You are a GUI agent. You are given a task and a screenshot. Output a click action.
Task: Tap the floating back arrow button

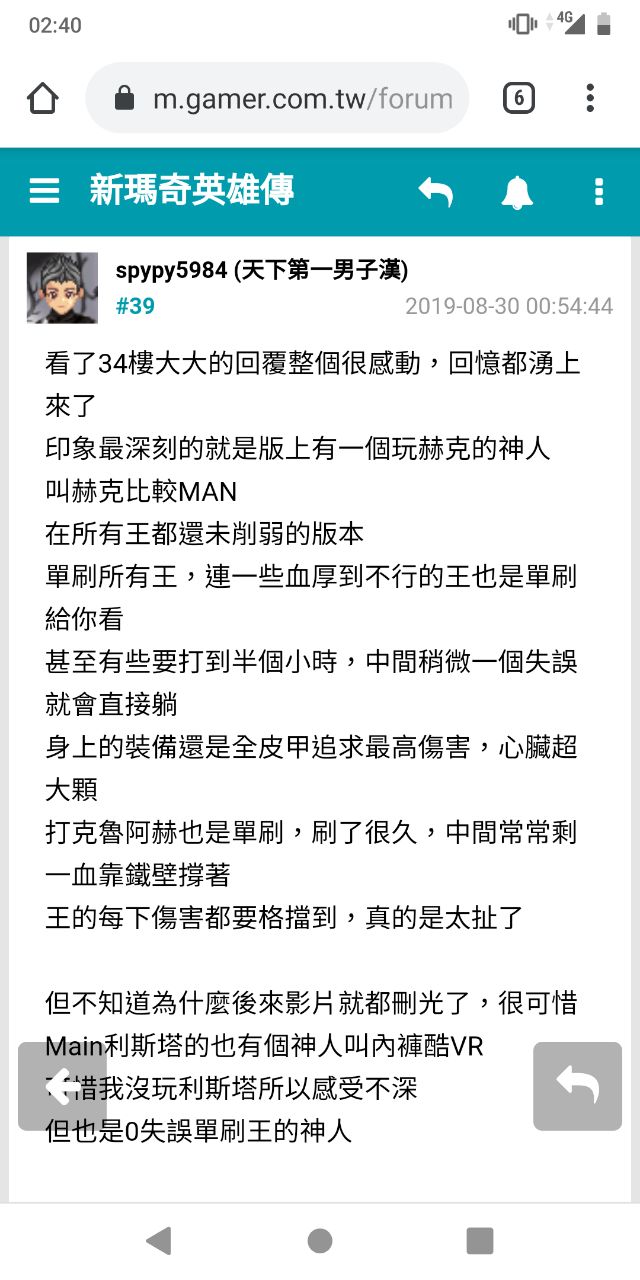(x=60, y=1086)
